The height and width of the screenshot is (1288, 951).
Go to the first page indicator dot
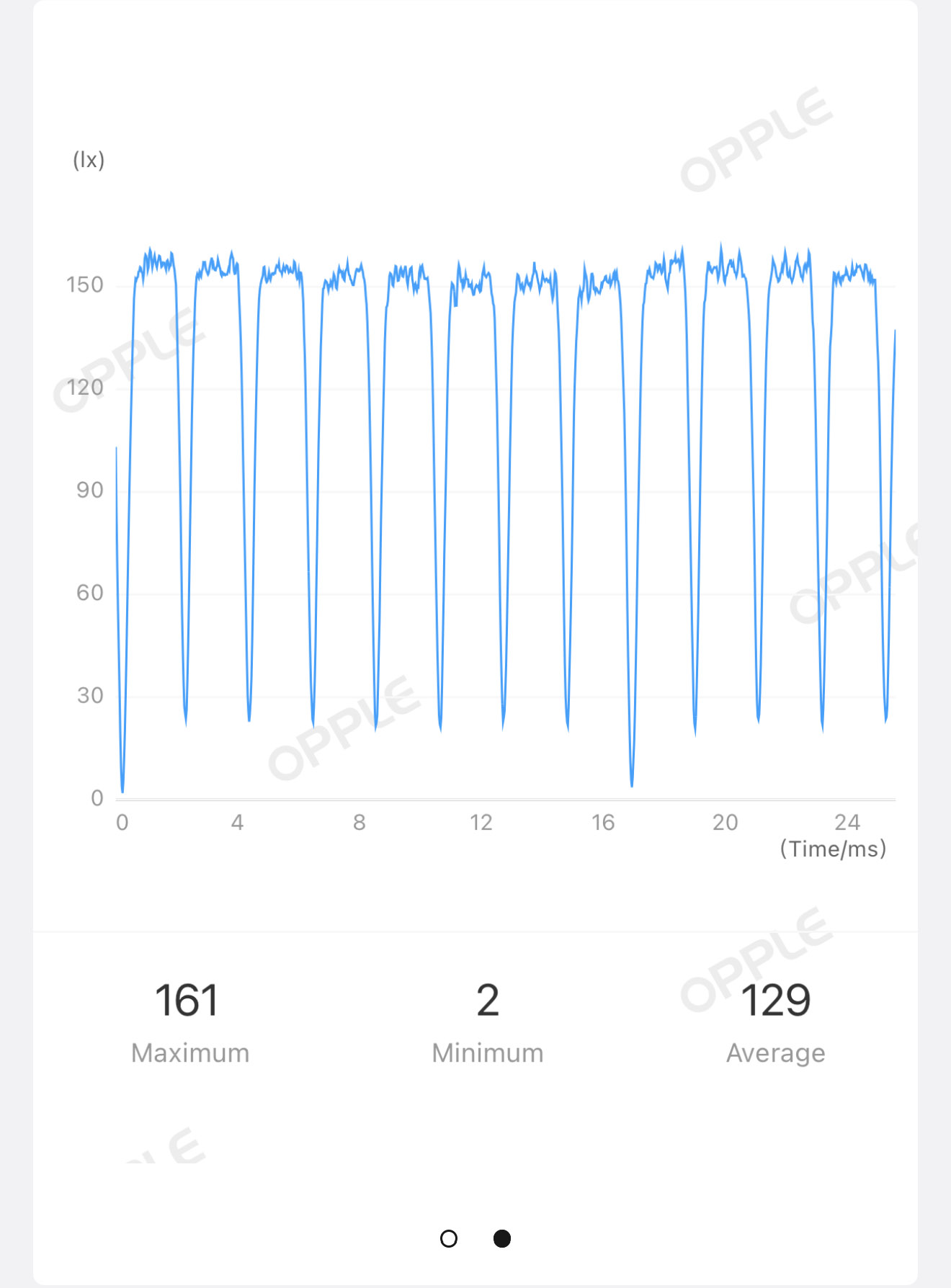coord(449,1238)
